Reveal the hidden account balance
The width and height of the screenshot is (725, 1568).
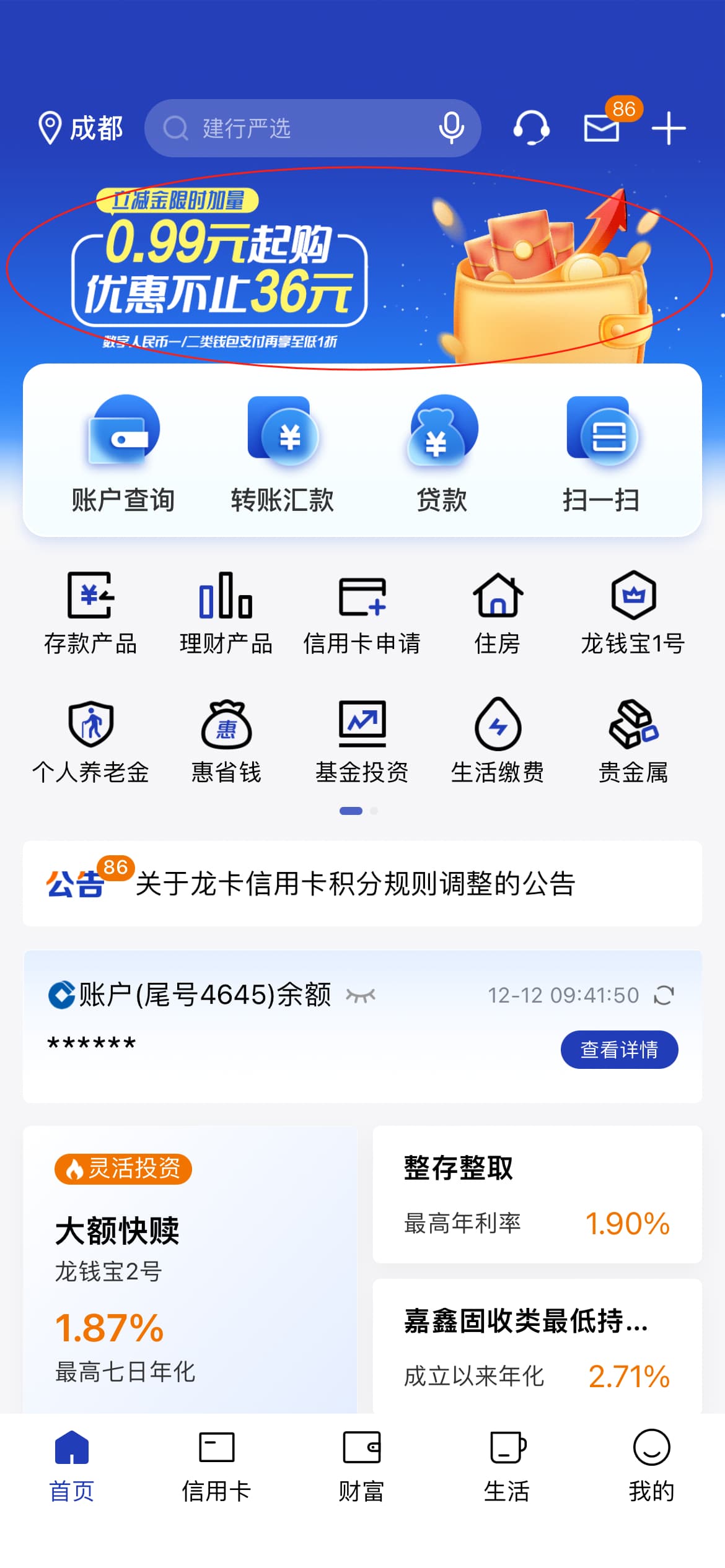[361, 995]
